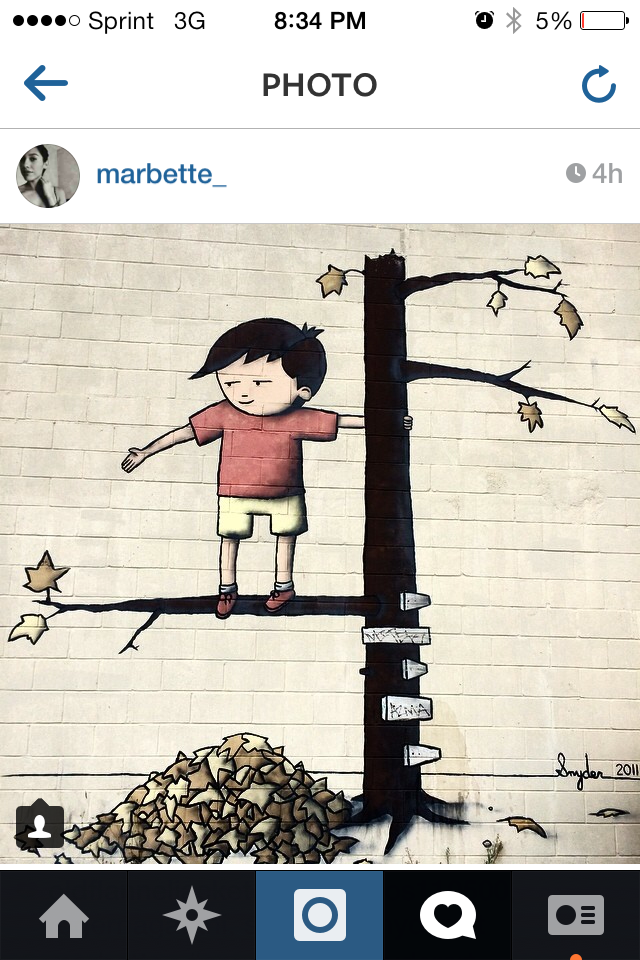The height and width of the screenshot is (960, 640).
Task: Open marbette_ profile picture
Action: point(48,175)
